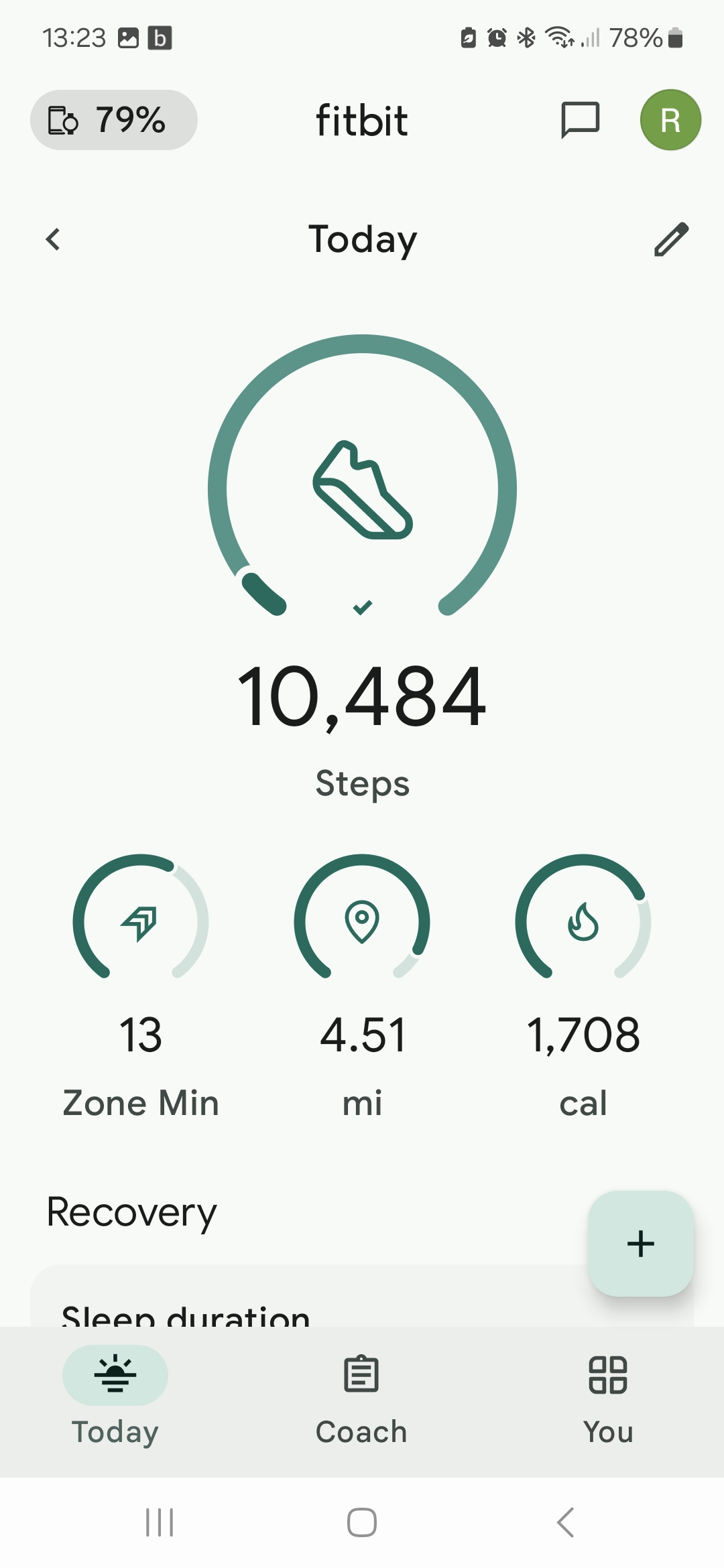View calories burned details

[583, 986]
